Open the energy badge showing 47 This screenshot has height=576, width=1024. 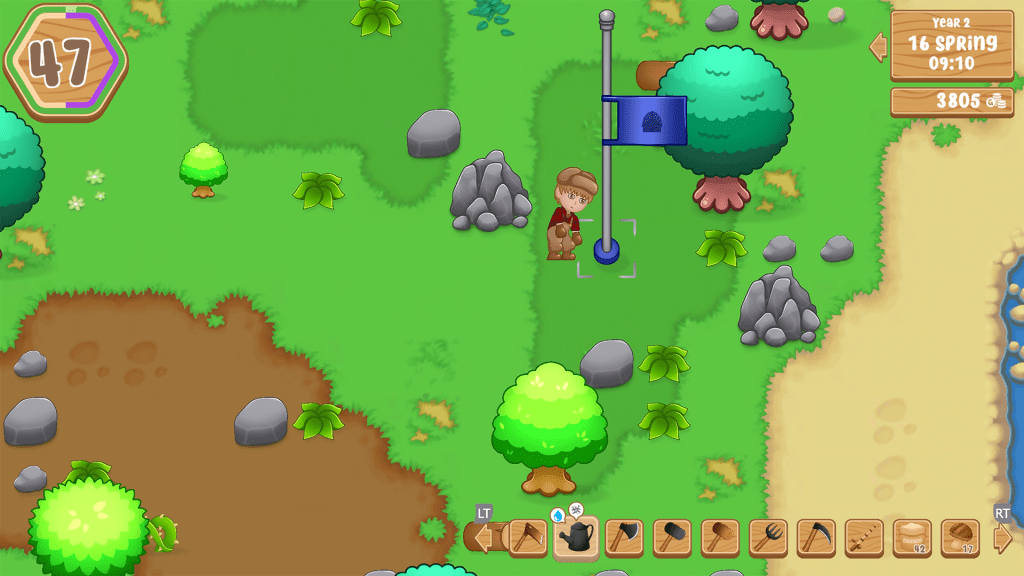(65, 62)
